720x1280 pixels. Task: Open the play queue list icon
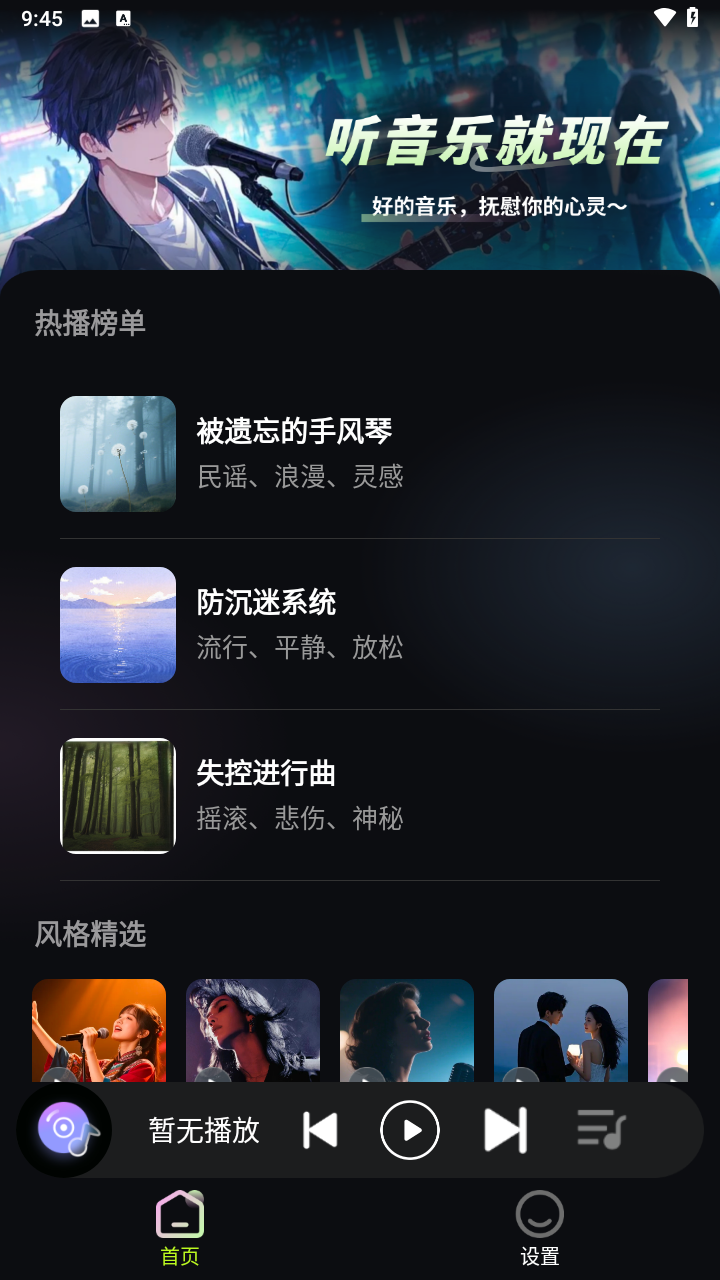pyautogui.click(x=599, y=1129)
